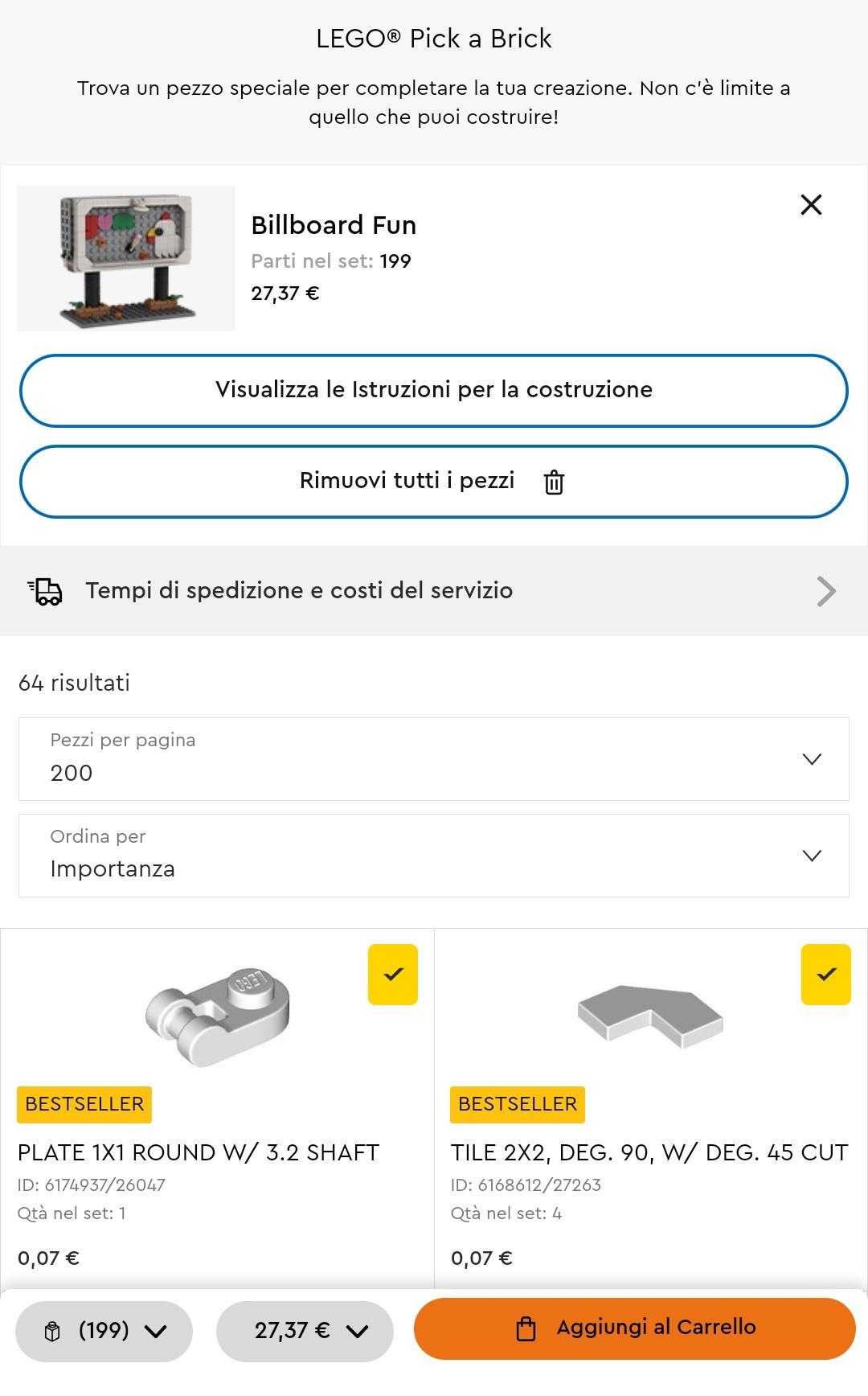View the building instructions

pos(434,390)
